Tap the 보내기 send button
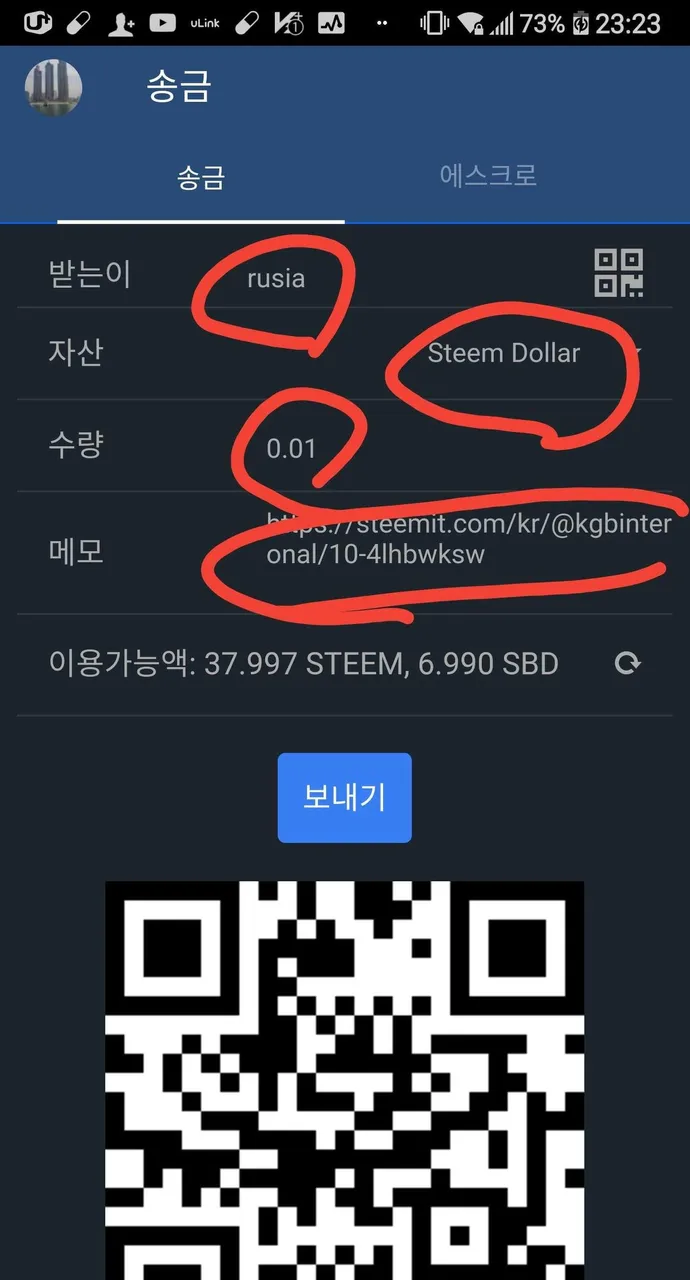The height and width of the screenshot is (1280, 690). tap(344, 798)
